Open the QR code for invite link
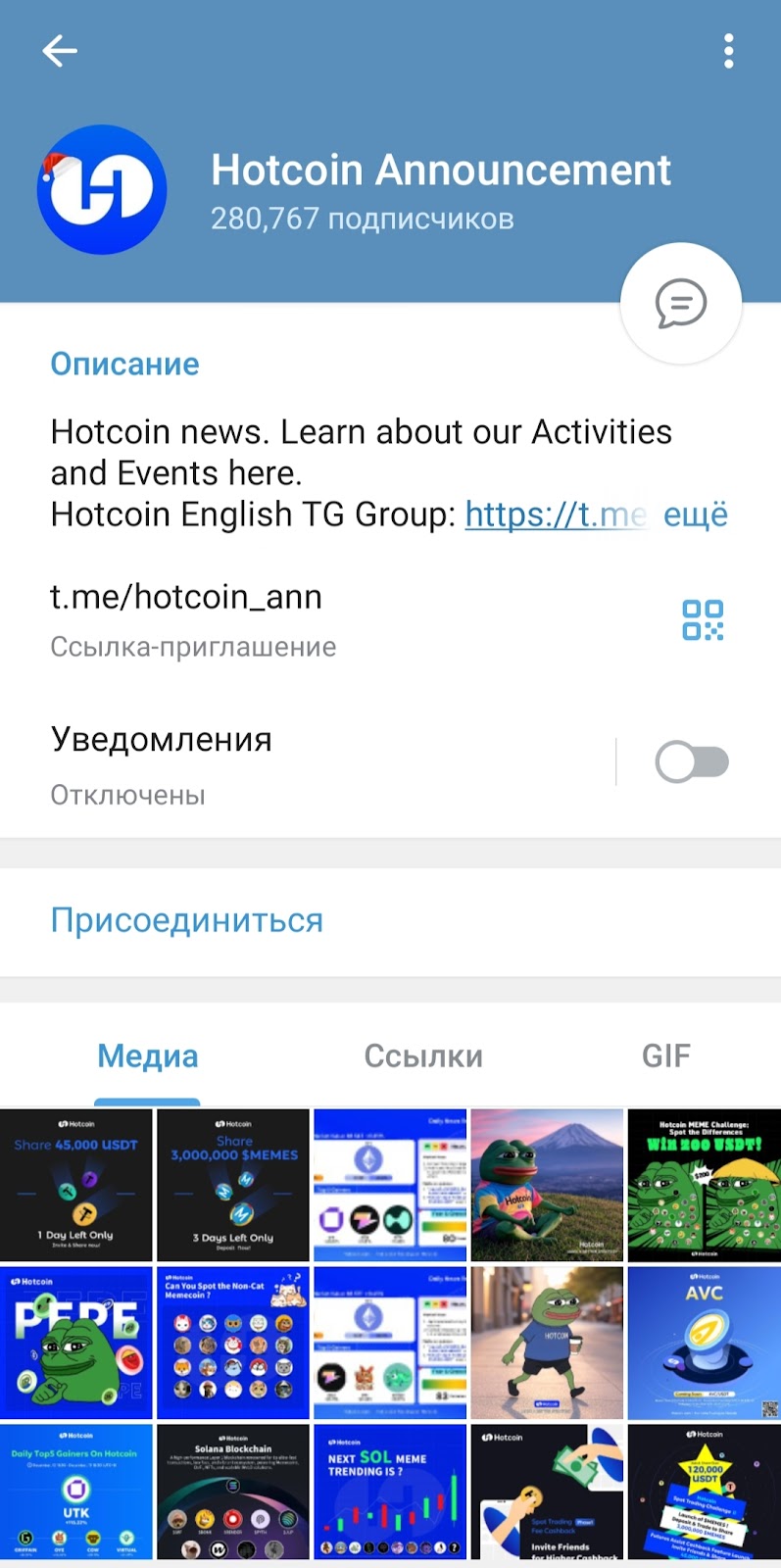Image resolution: width=781 pixels, height=1568 pixels. tap(703, 620)
